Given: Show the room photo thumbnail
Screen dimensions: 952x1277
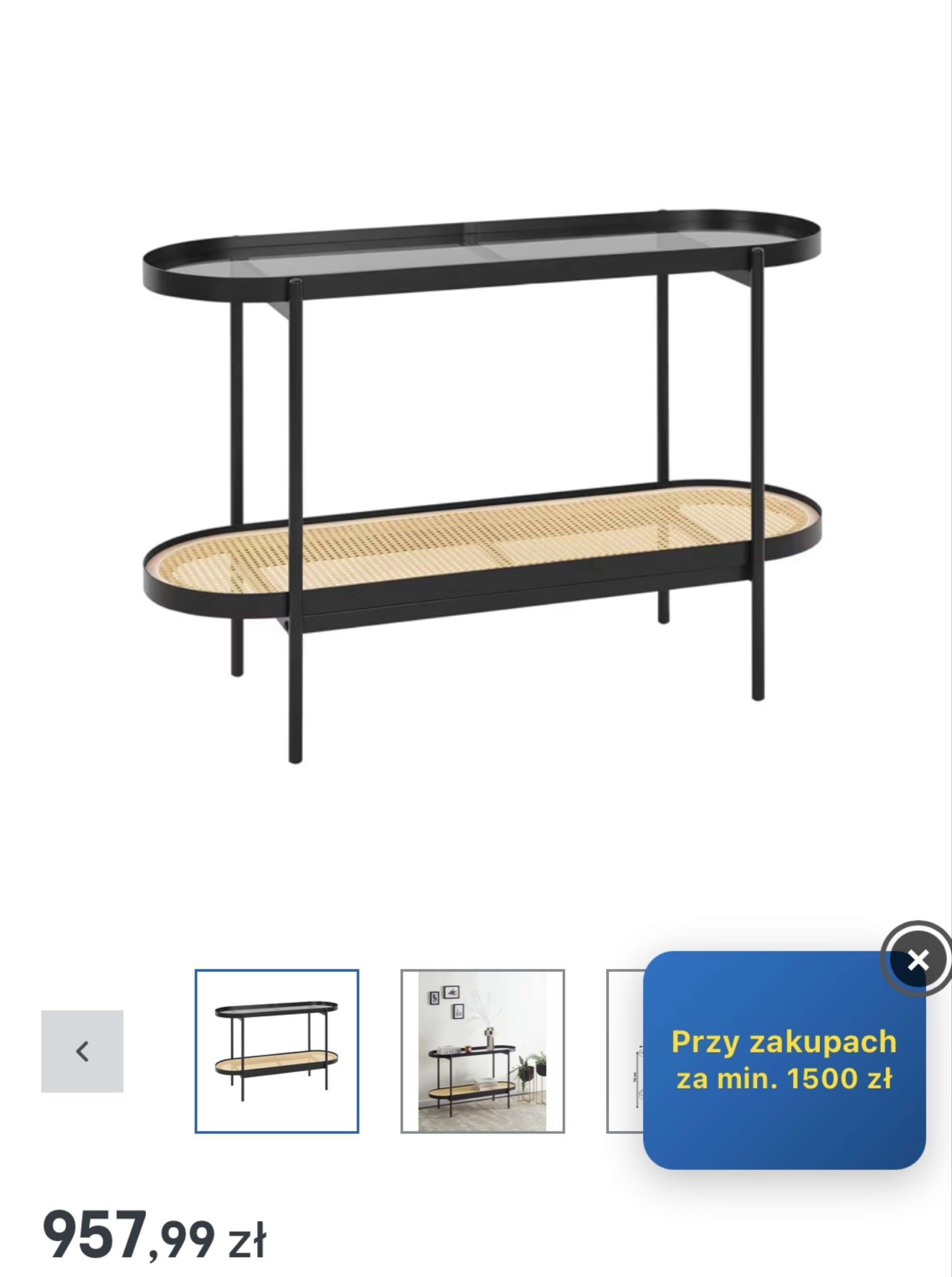Looking at the screenshot, I should coord(482,1051).
